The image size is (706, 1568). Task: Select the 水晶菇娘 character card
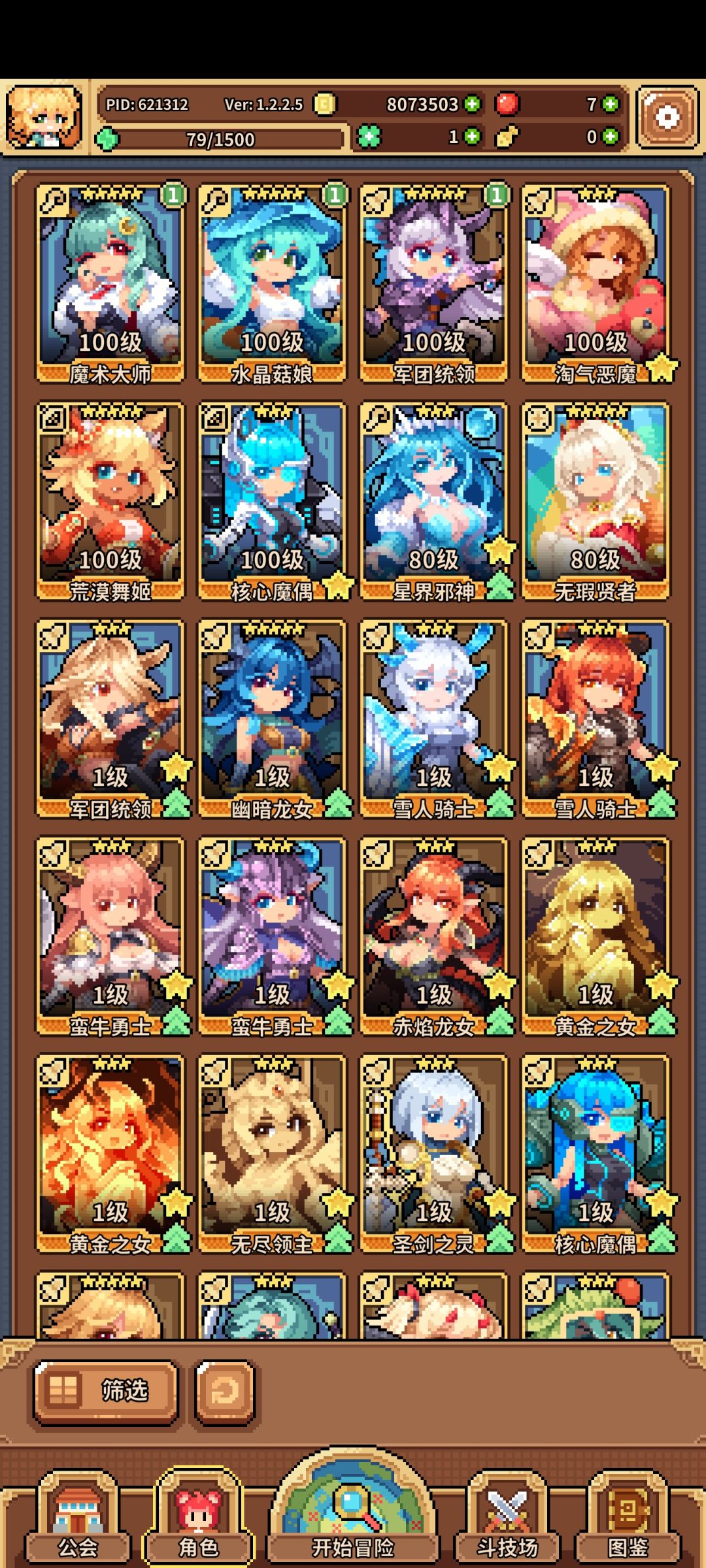(272, 284)
